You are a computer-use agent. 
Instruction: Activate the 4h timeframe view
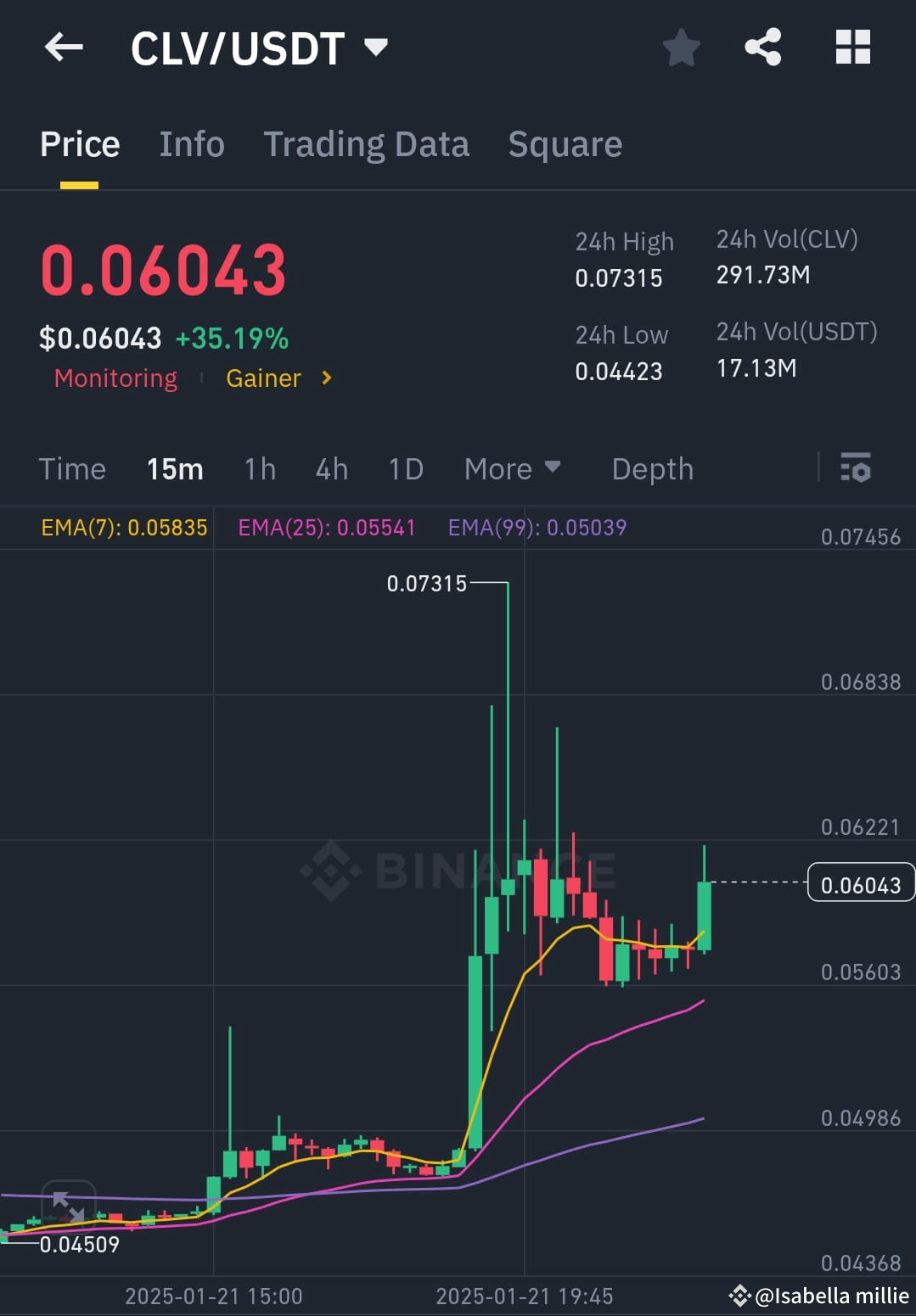(x=331, y=468)
